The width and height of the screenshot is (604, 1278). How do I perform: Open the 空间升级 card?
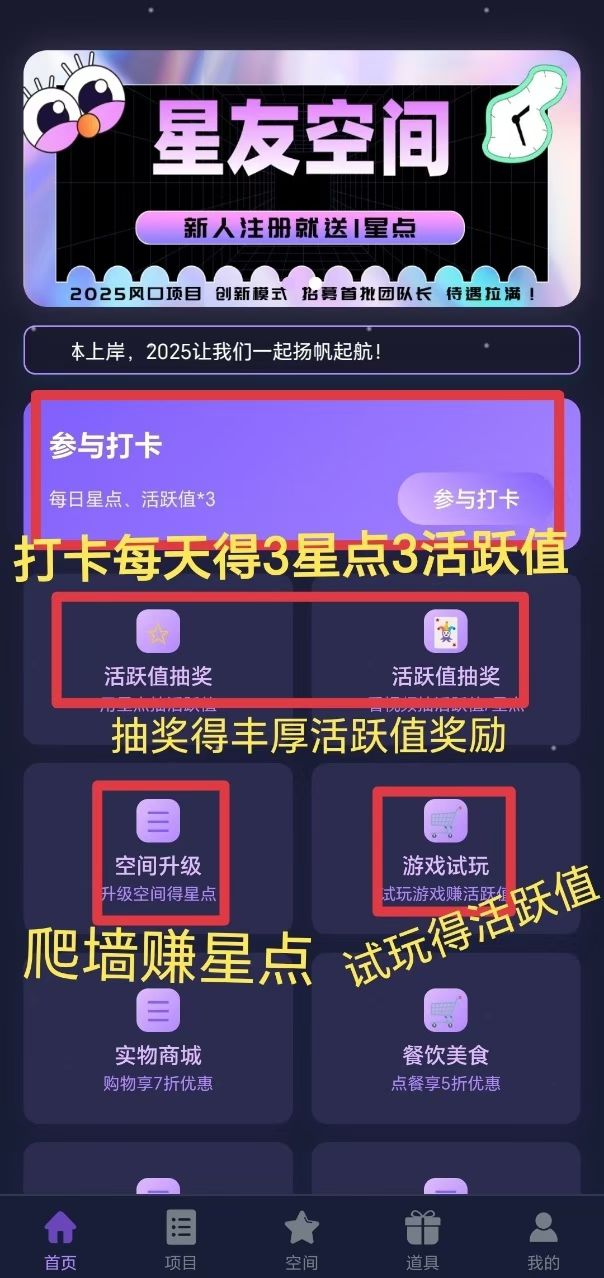click(x=158, y=848)
